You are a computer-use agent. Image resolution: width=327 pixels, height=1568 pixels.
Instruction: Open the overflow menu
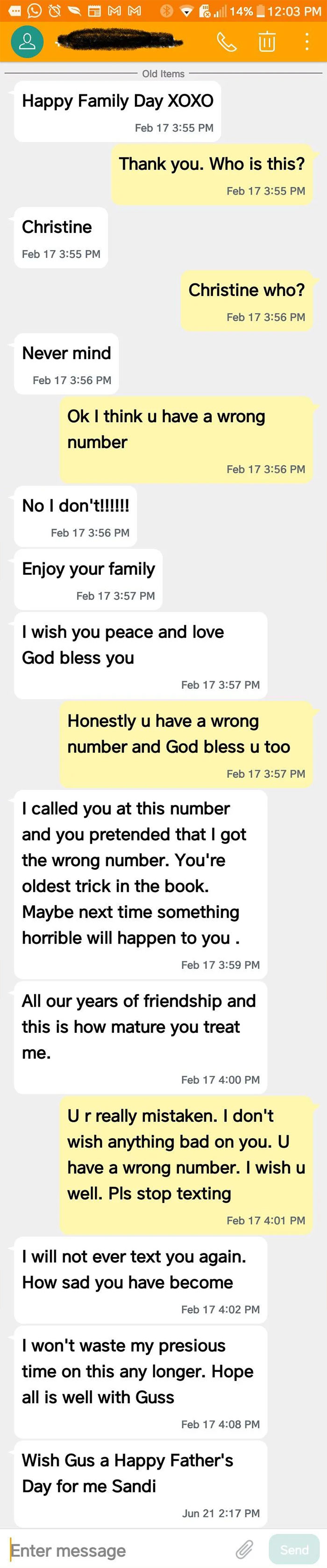tap(306, 42)
